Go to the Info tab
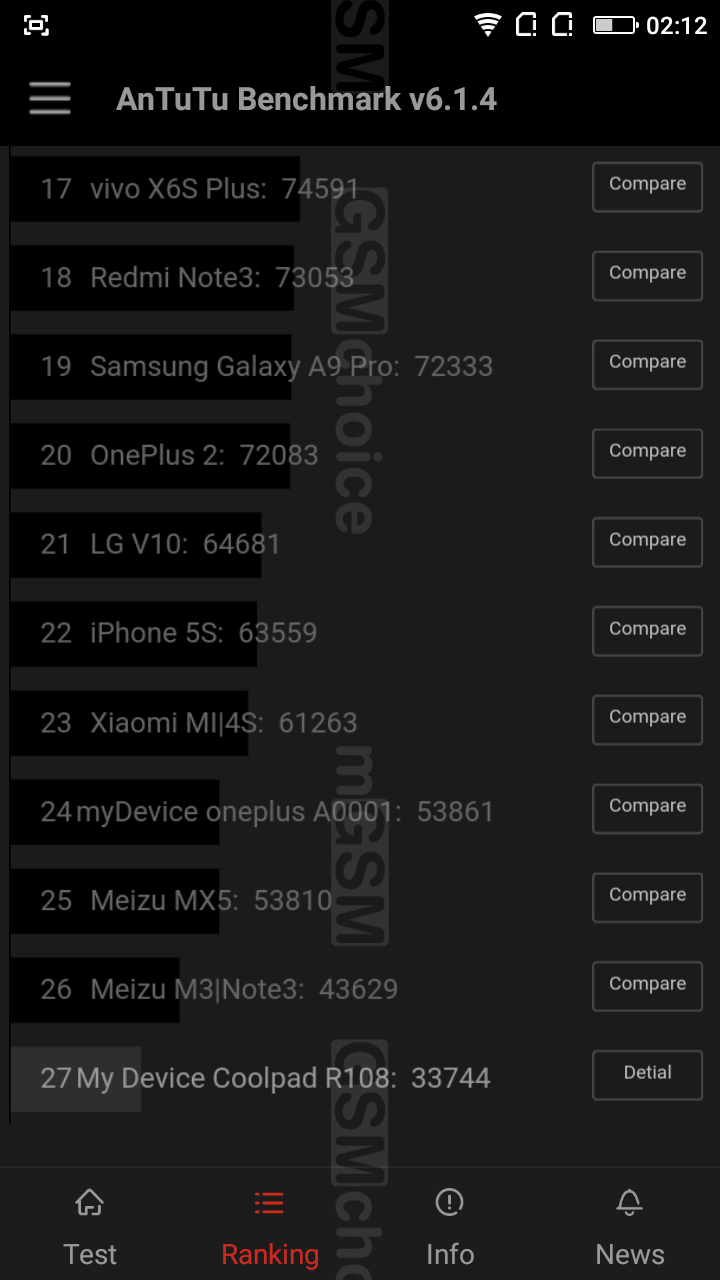The height and width of the screenshot is (1280, 720). tap(450, 1228)
